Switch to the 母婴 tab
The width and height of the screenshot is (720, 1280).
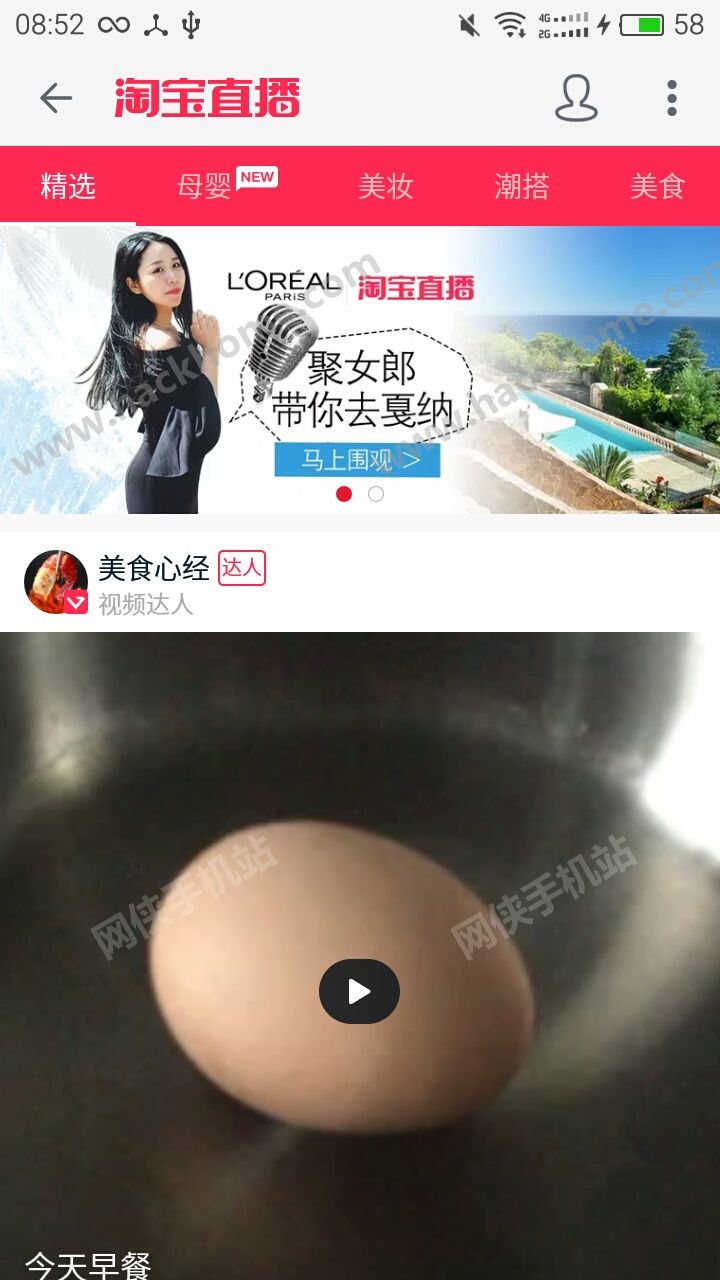coord(205,186)
